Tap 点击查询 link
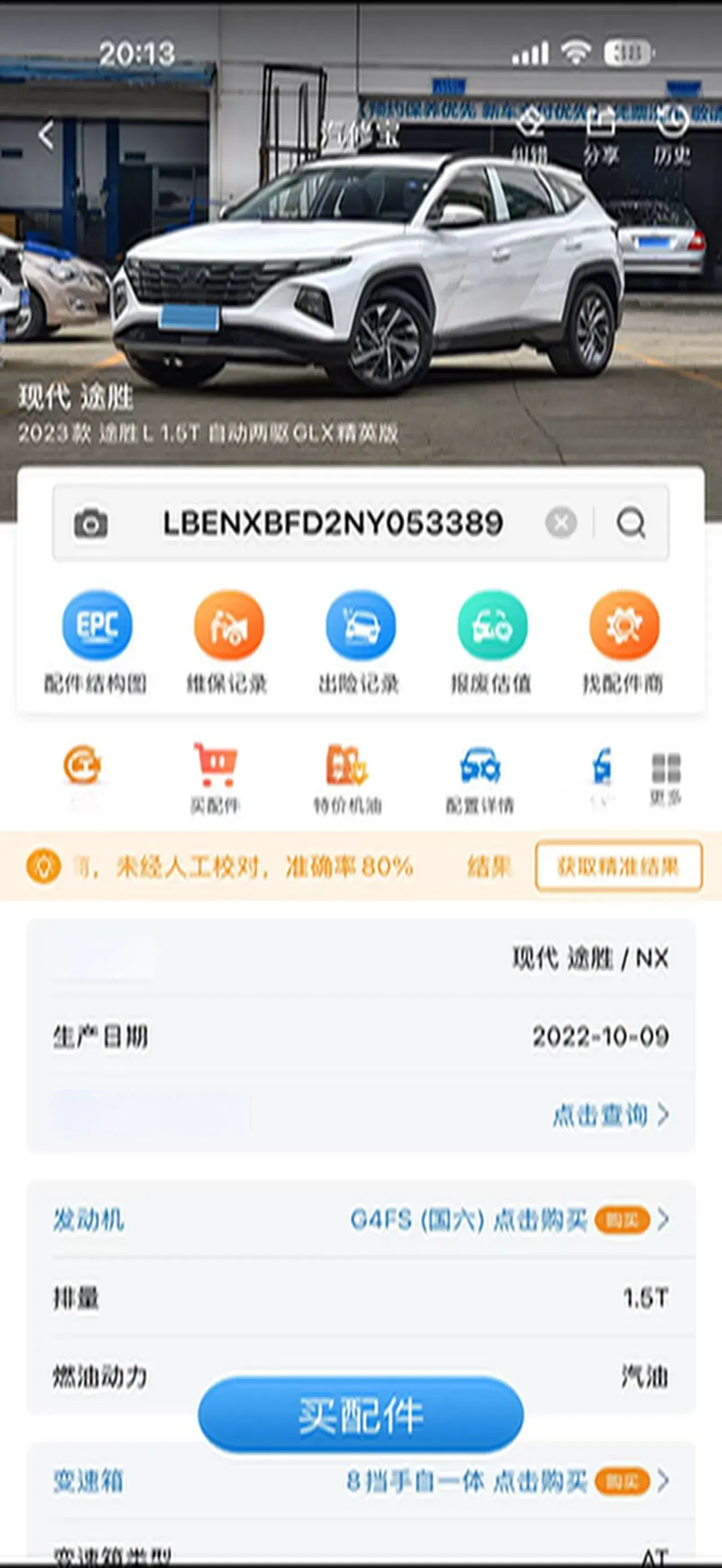This screenshot has height=1568, width=722. [610, 1115]
